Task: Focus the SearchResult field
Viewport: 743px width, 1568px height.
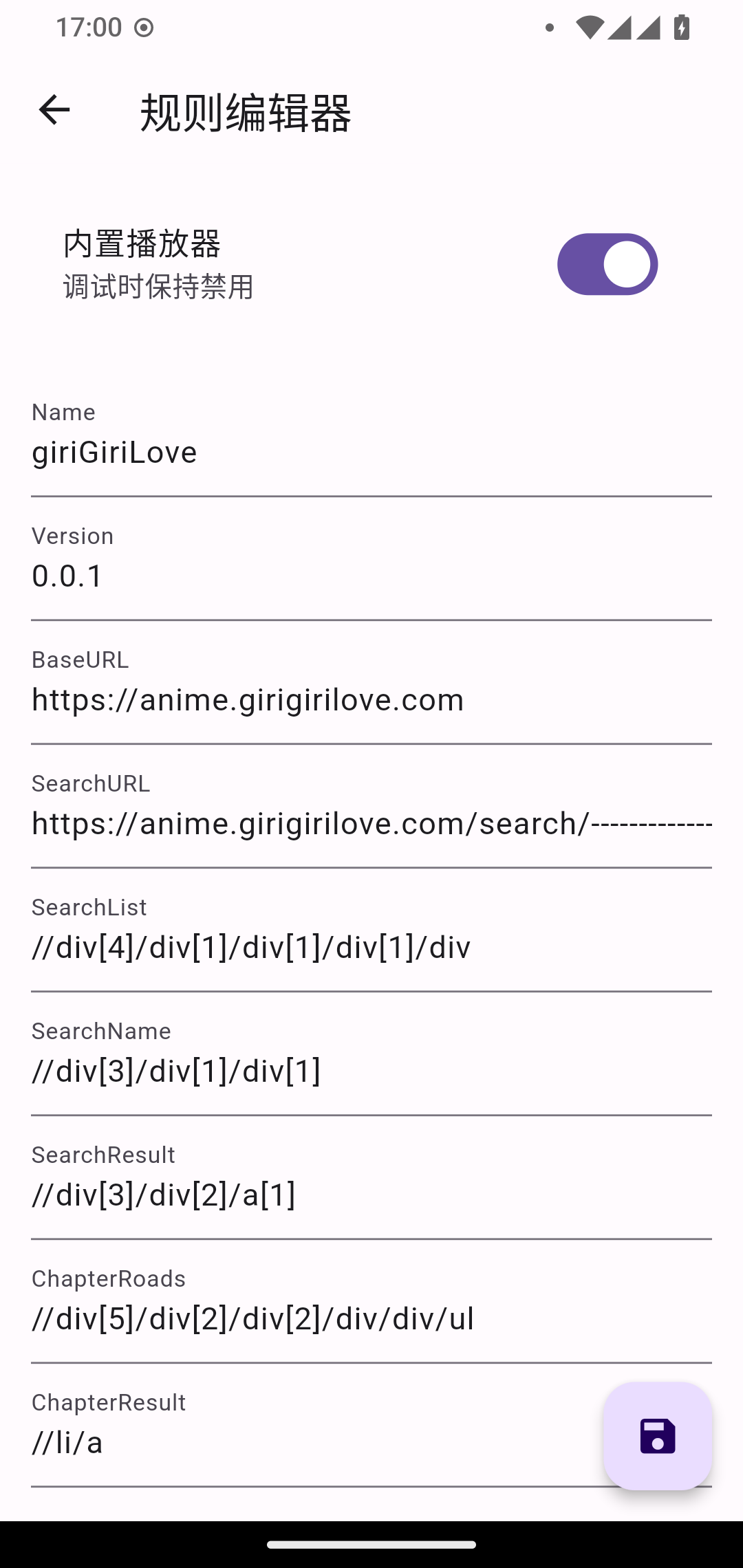Action: pos(371,1195)
